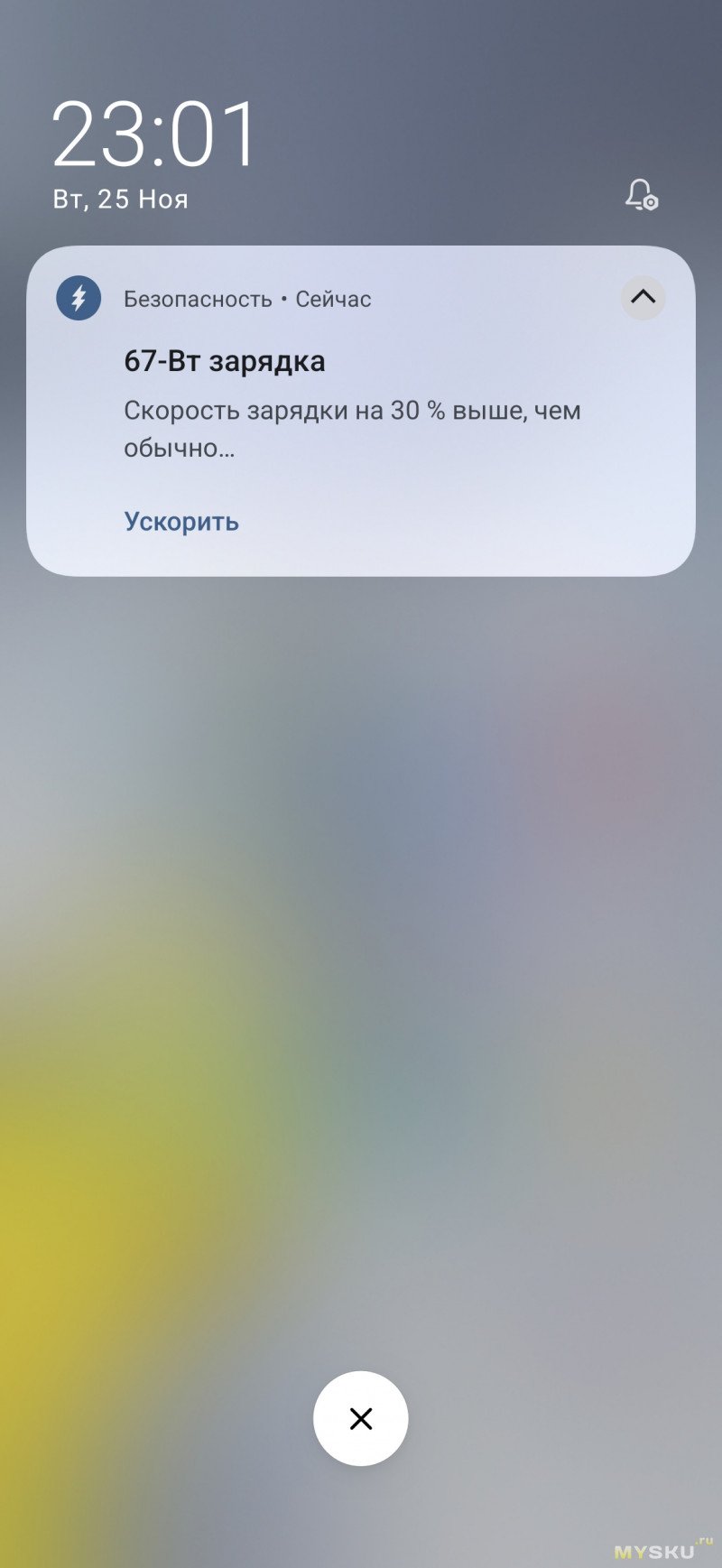
Task: Tap the Ускорить action
Action: (x=181, y=522)
